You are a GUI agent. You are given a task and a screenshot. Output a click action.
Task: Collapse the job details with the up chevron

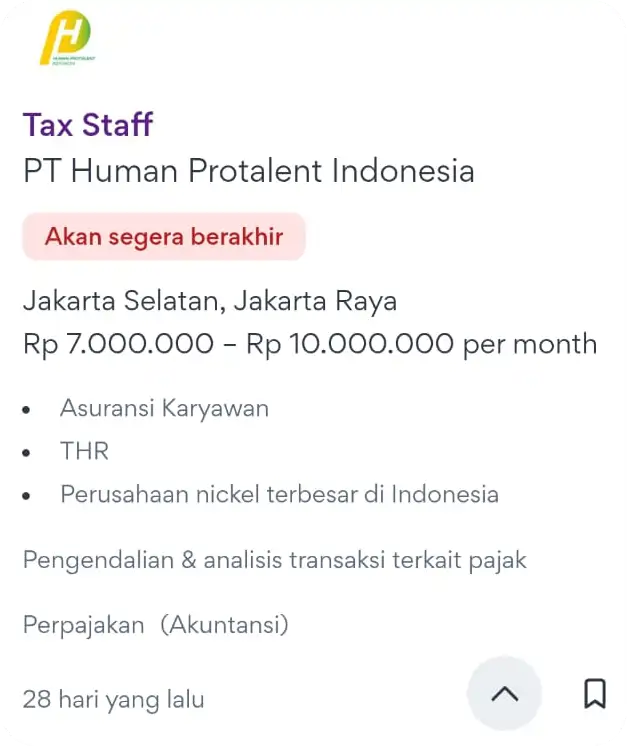point(505,694)
